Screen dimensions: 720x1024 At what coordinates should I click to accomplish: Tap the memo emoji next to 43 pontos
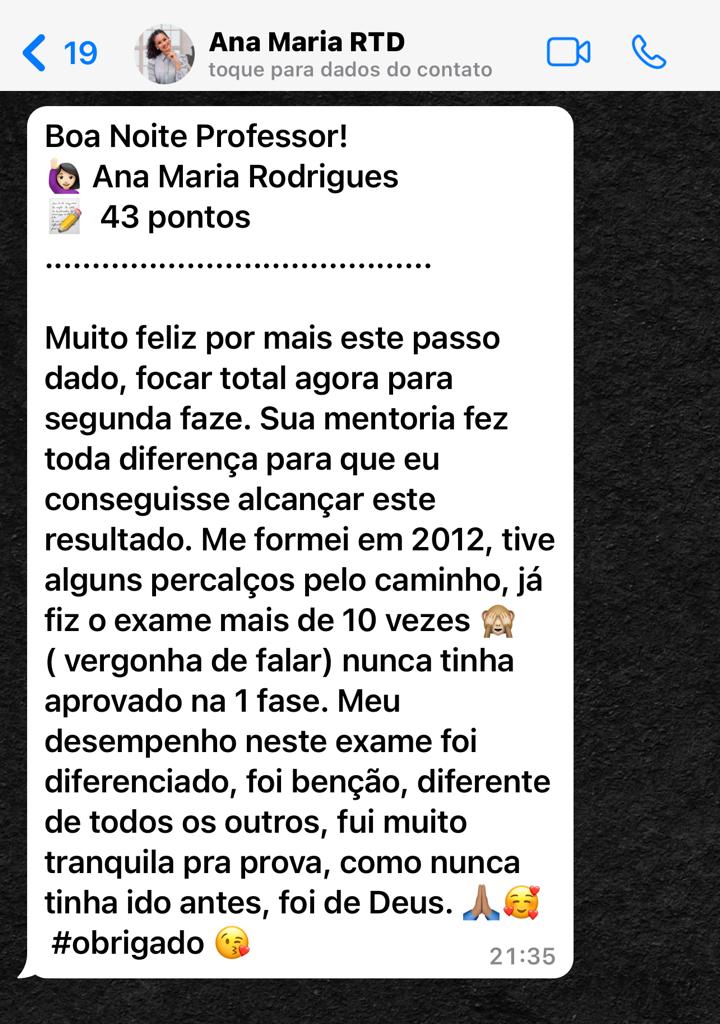tap(66, 217)
